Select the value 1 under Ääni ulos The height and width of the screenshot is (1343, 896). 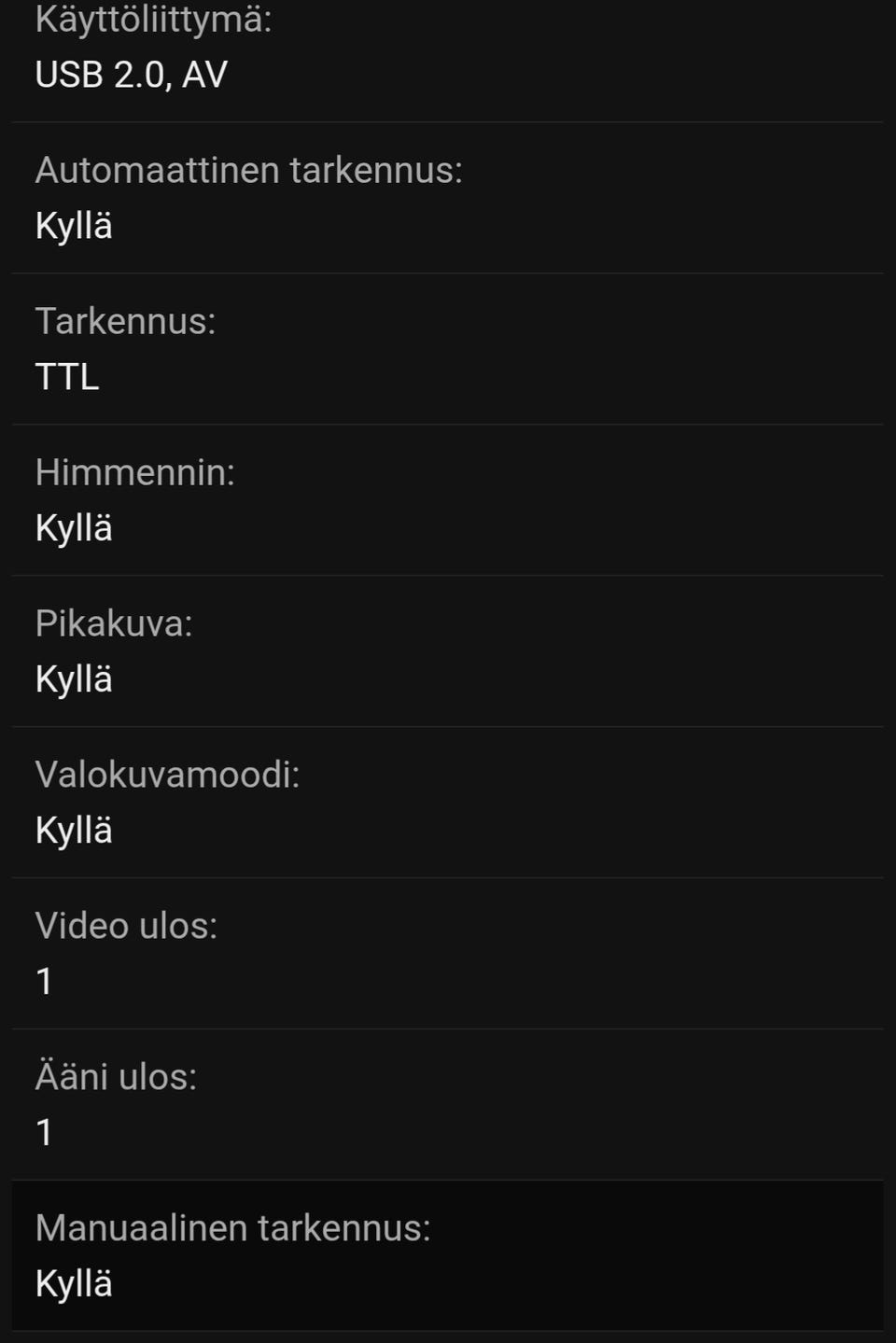click(x=43, y=1131)
